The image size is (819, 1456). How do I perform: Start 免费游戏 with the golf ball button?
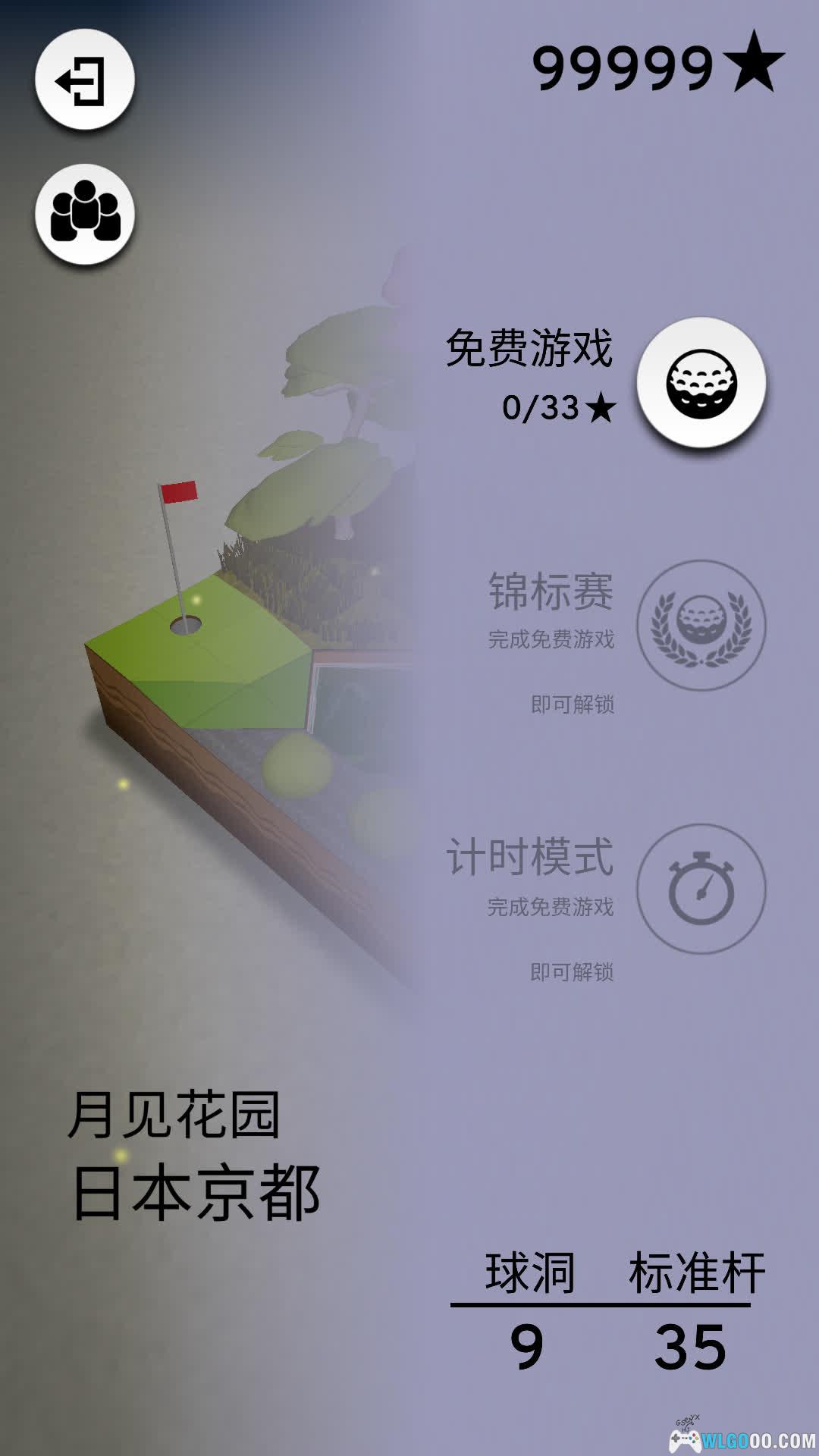click(x=701, y=382)
